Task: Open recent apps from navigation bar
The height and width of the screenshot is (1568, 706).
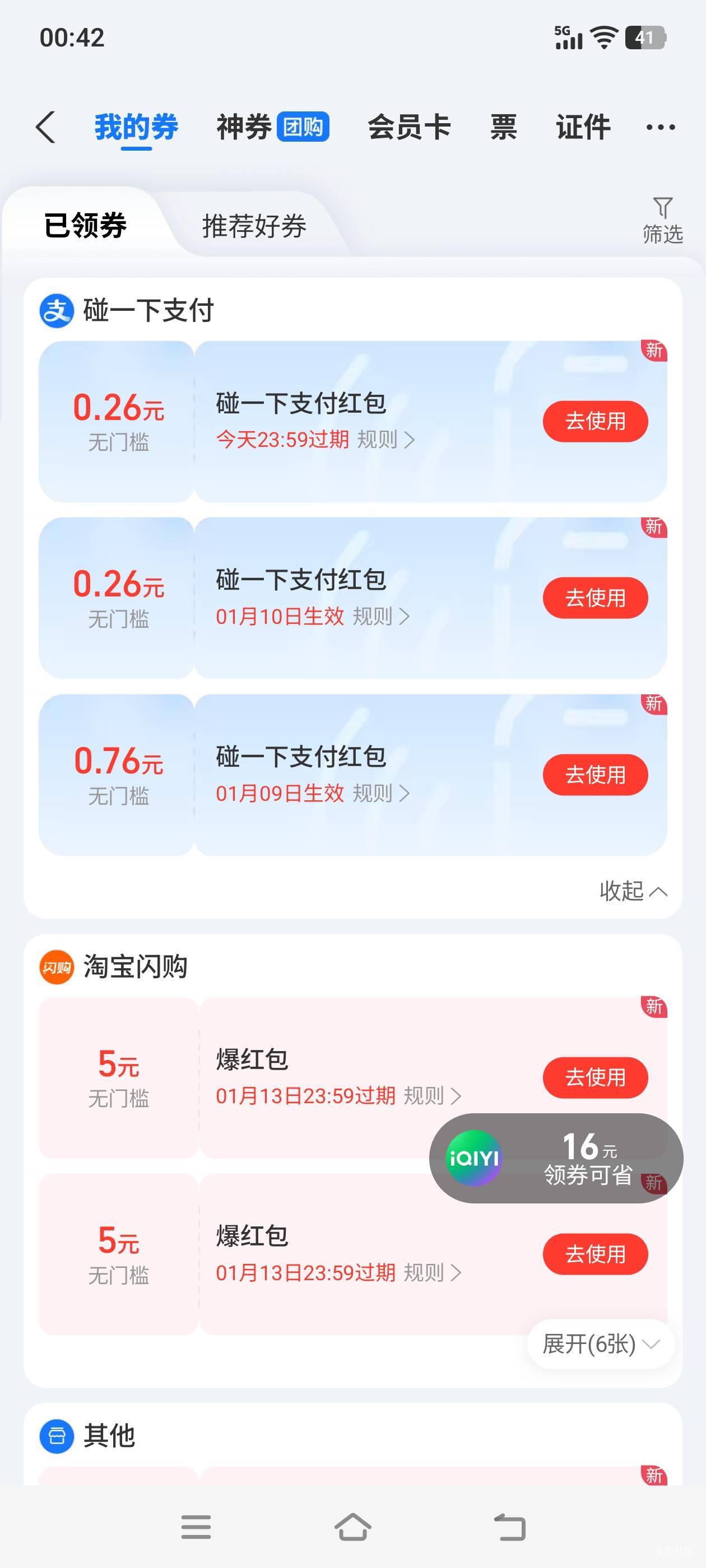Action: (196, 1527)
